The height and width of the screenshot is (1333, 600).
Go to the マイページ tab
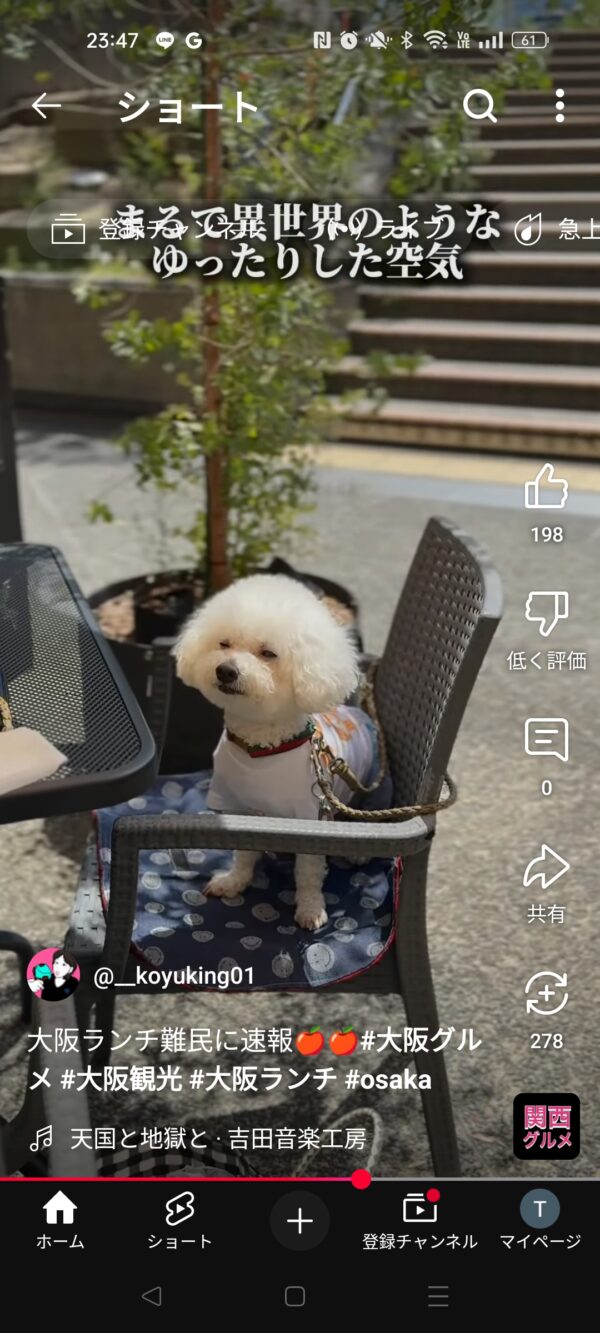[x=540, y=1221]
